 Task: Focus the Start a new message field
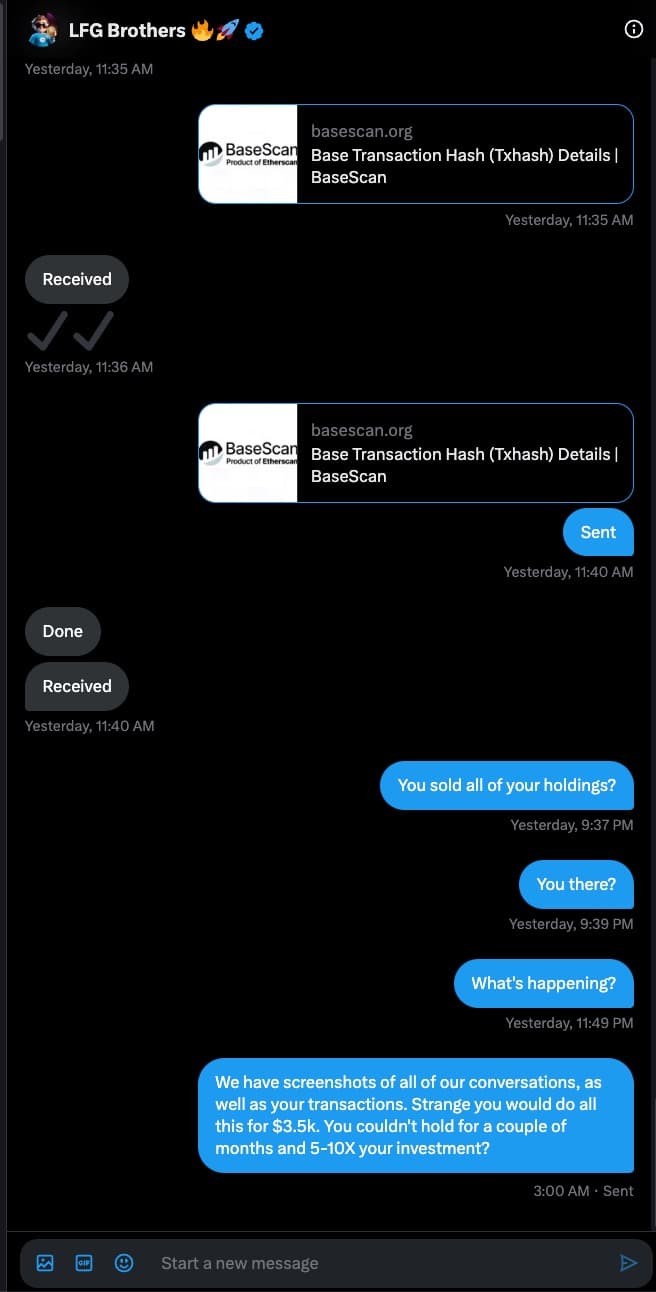370,1263
